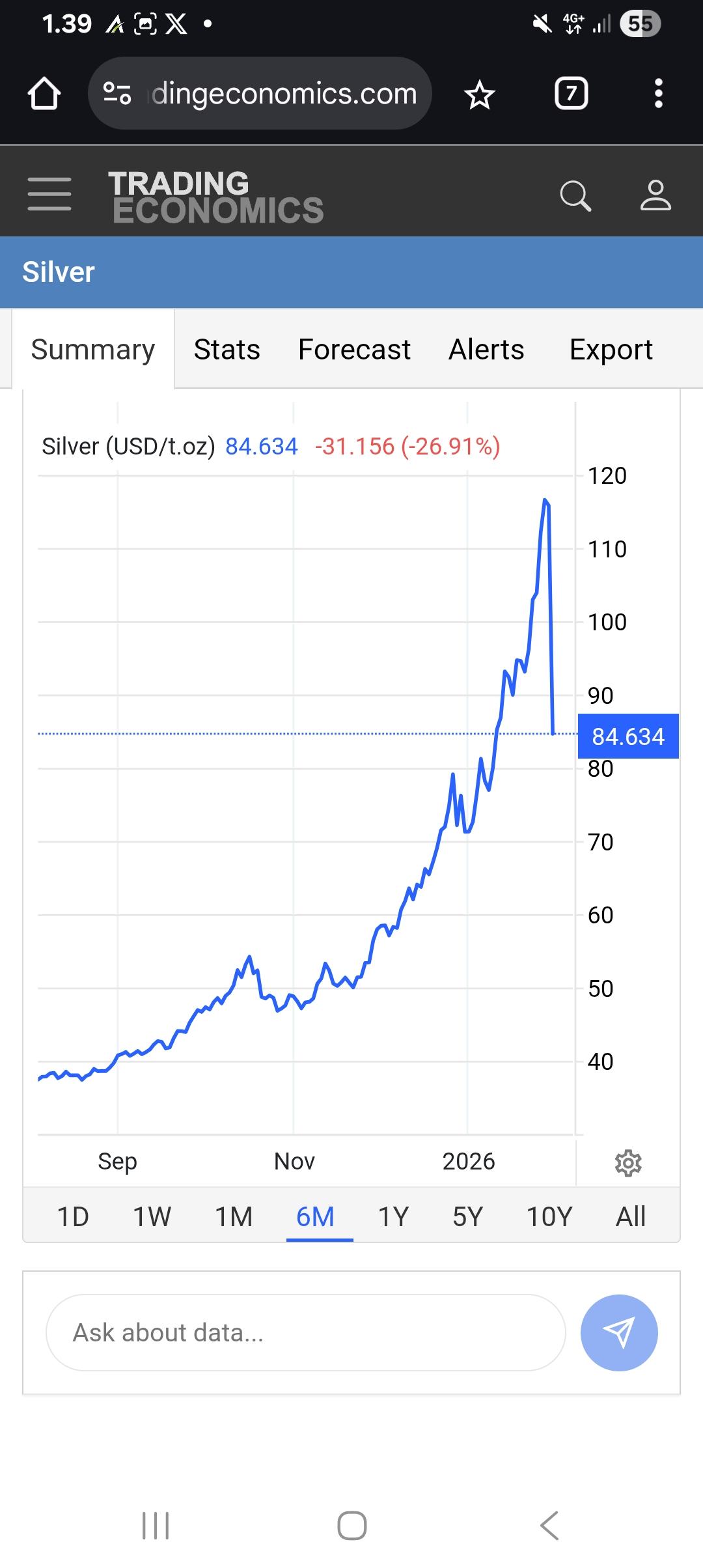Show the 10Y chart range
703x1568 pixels.
click(549, 1216)
